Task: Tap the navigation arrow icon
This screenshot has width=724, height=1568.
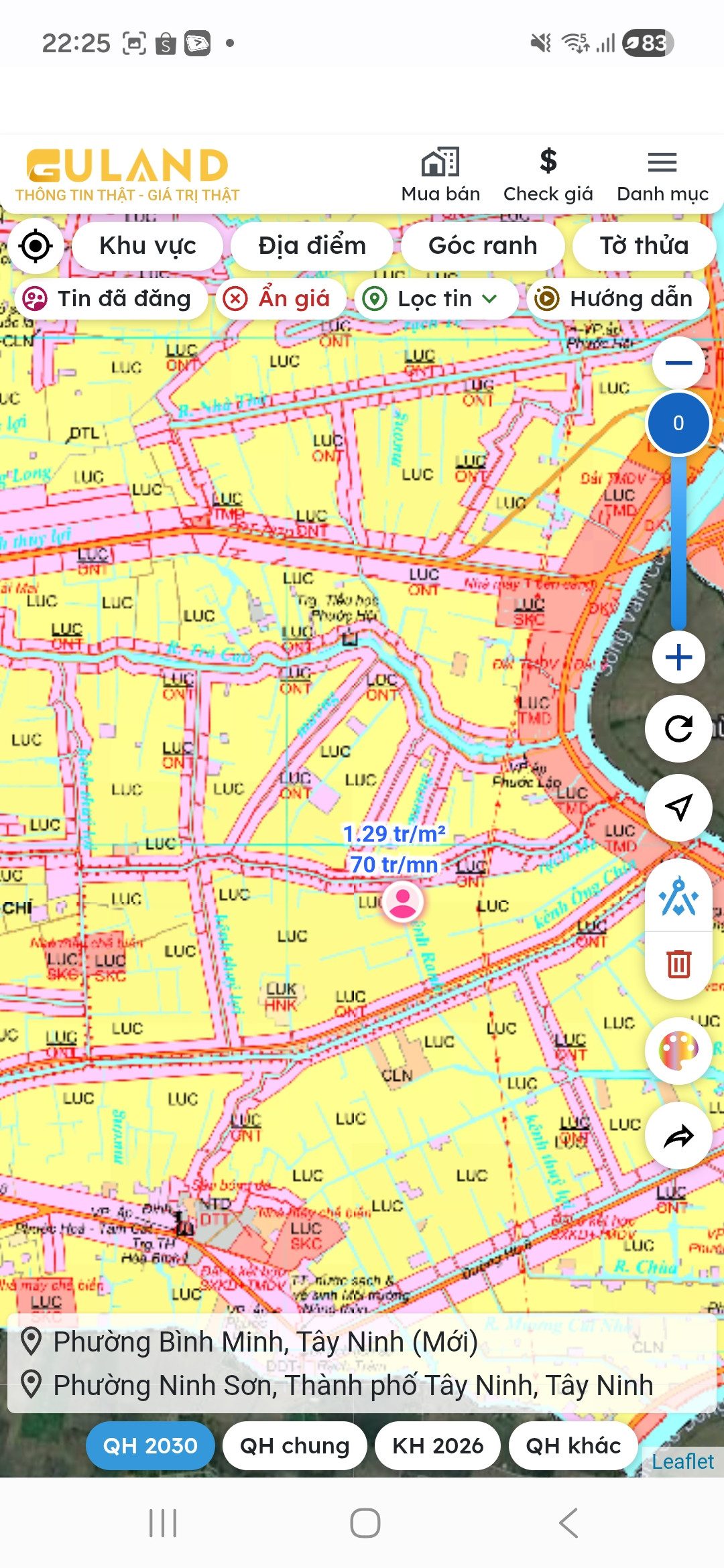Action: click(678, 807)
